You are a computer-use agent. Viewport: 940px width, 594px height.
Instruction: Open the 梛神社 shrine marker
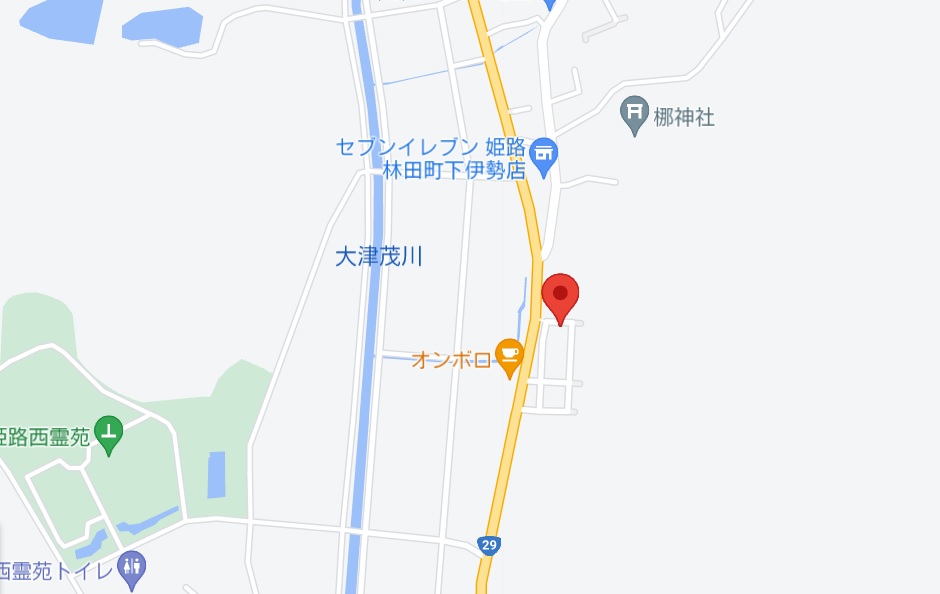pyautogui.click(x=634, y=114)
